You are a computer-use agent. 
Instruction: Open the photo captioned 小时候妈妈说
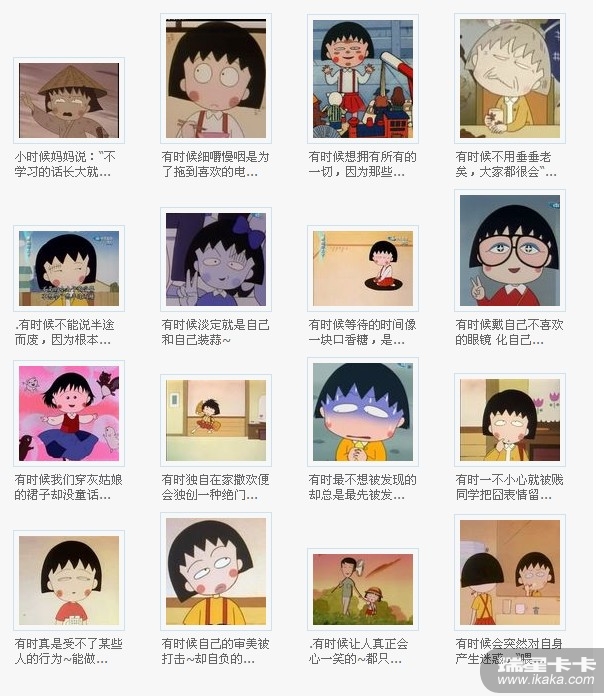click(x=69, y=100)
